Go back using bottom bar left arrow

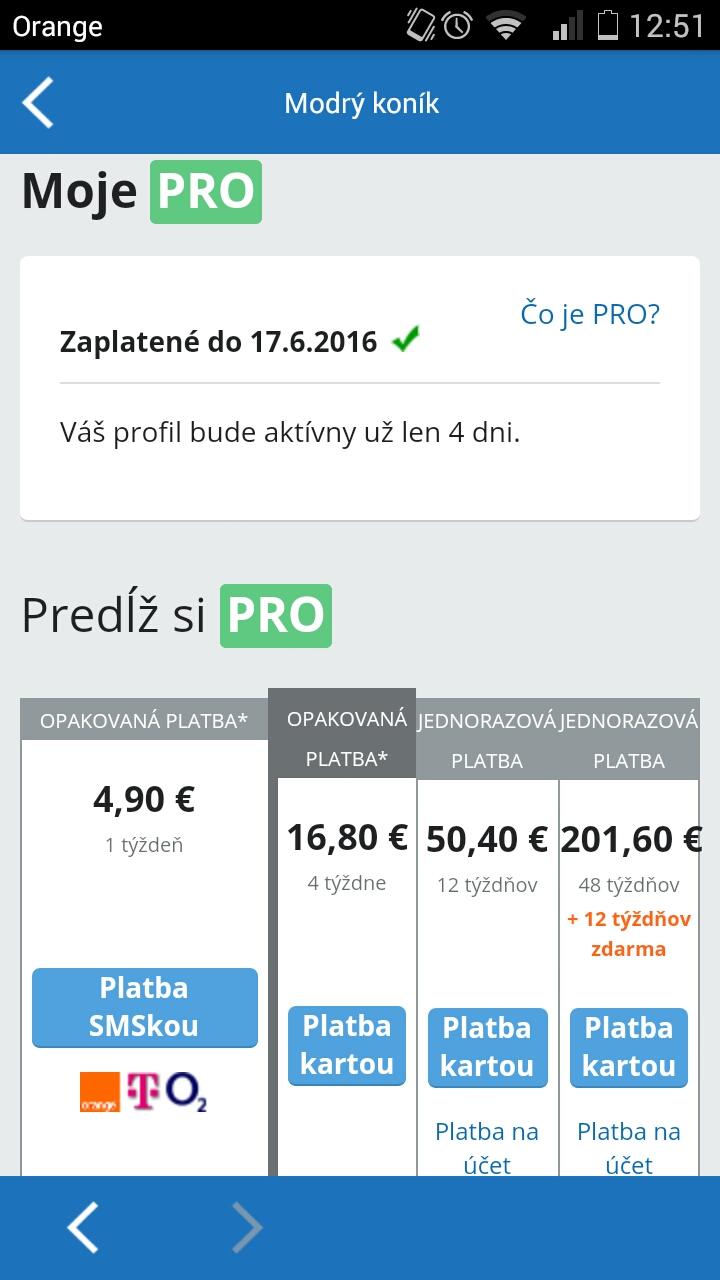tap(84, 1227)
